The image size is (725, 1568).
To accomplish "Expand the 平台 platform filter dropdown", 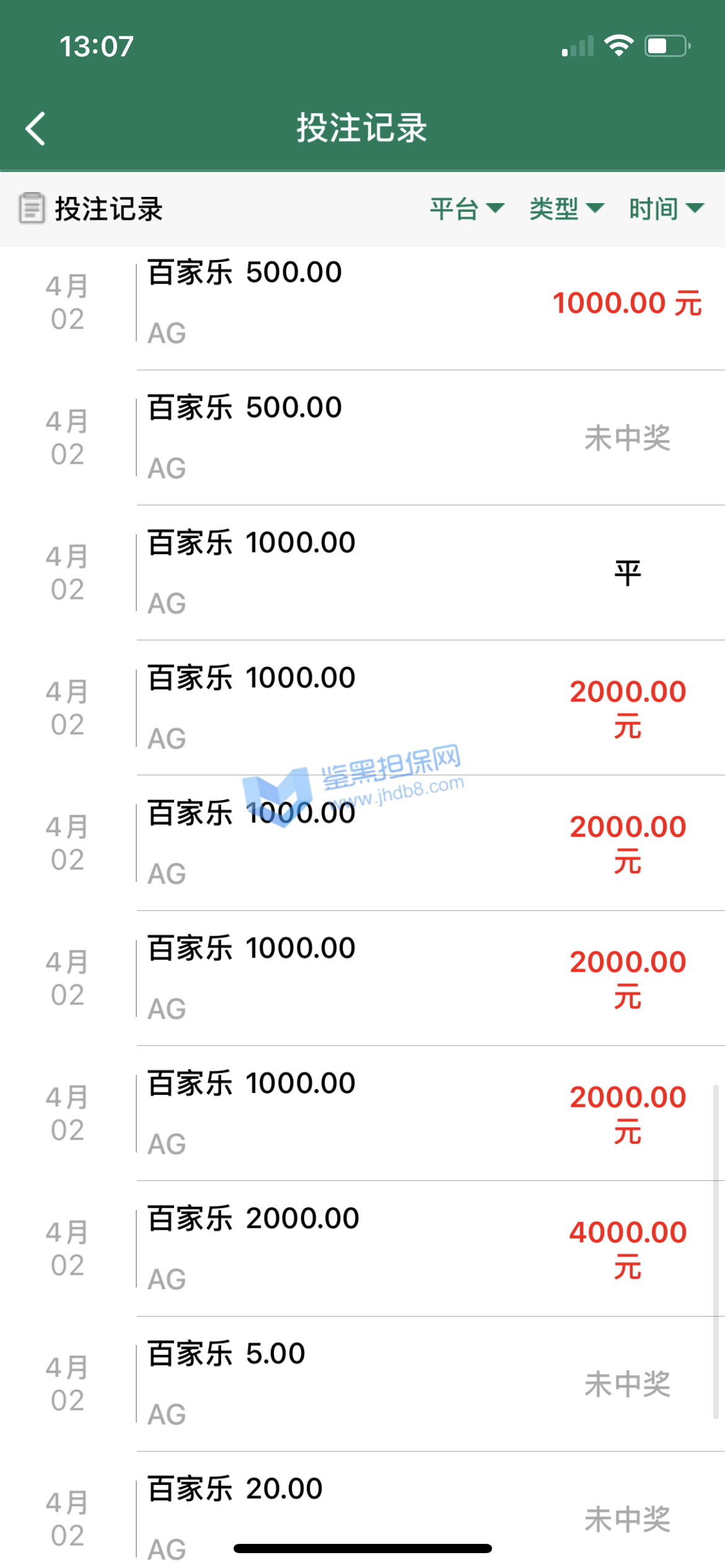I will tap(467, 209).
